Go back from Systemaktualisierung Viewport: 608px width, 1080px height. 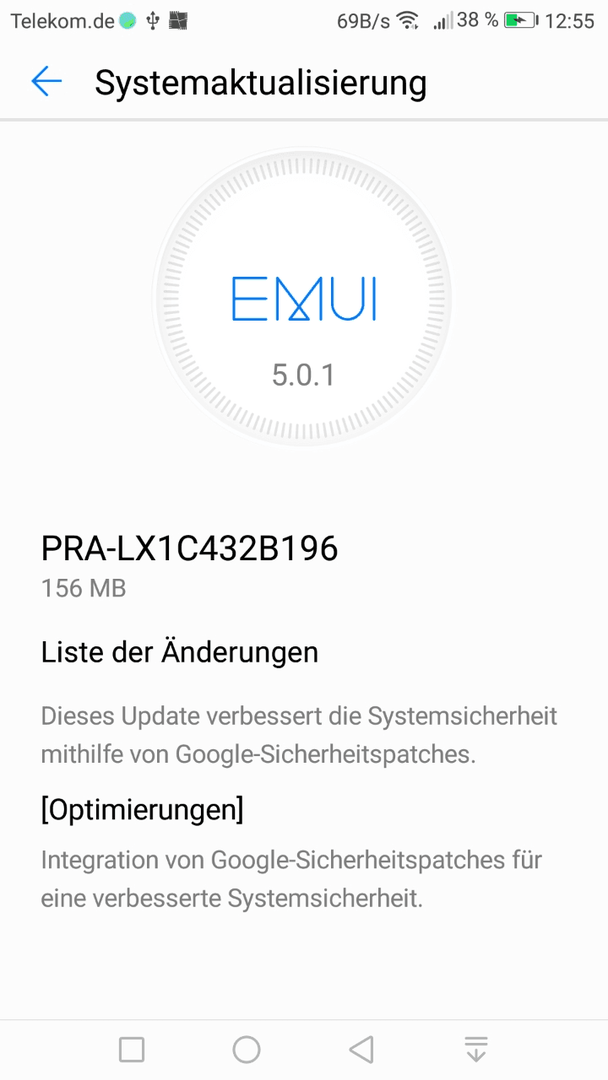click(46, 82)
